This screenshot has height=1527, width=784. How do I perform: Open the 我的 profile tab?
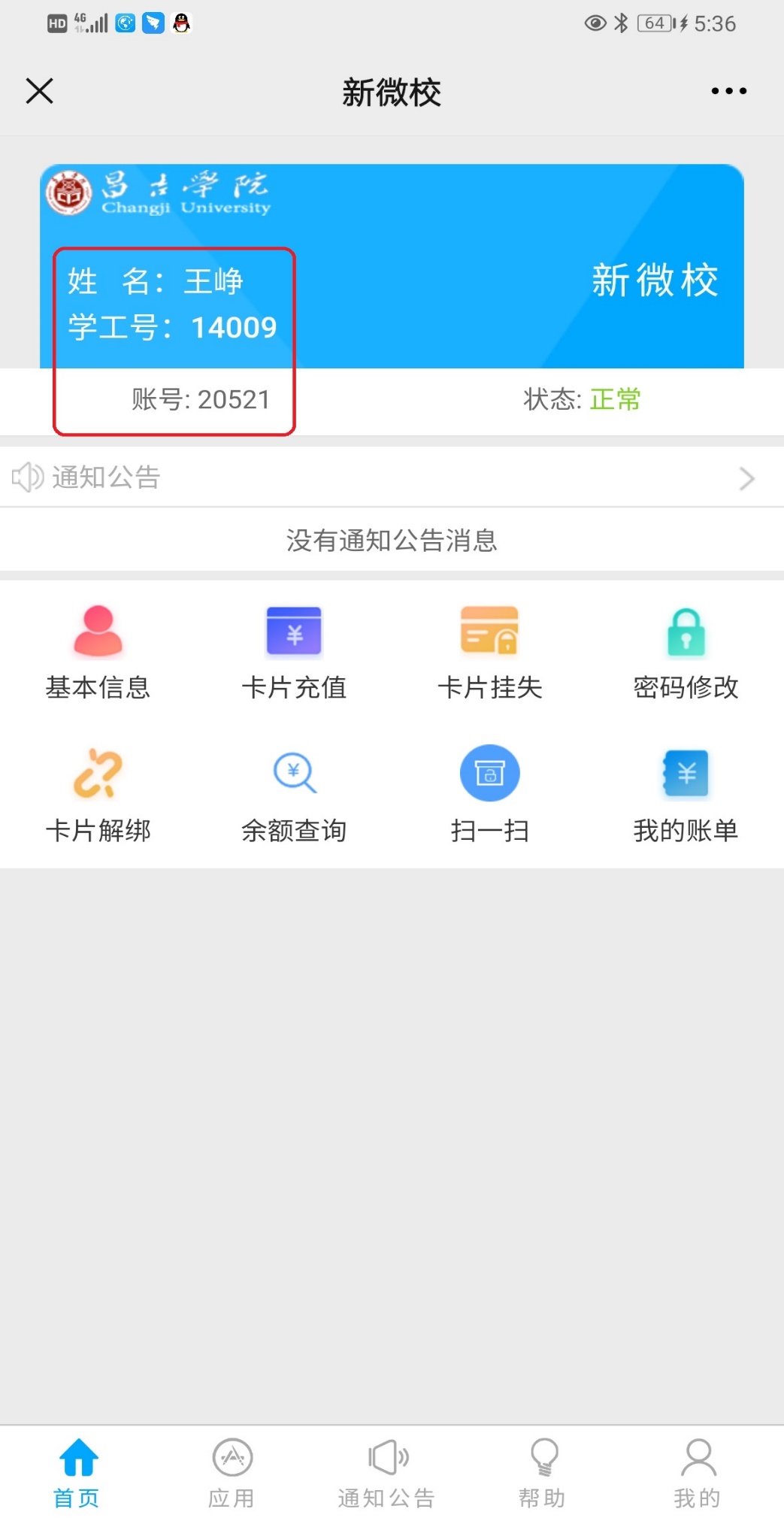pyautogui.click(x=698, y=1472)
